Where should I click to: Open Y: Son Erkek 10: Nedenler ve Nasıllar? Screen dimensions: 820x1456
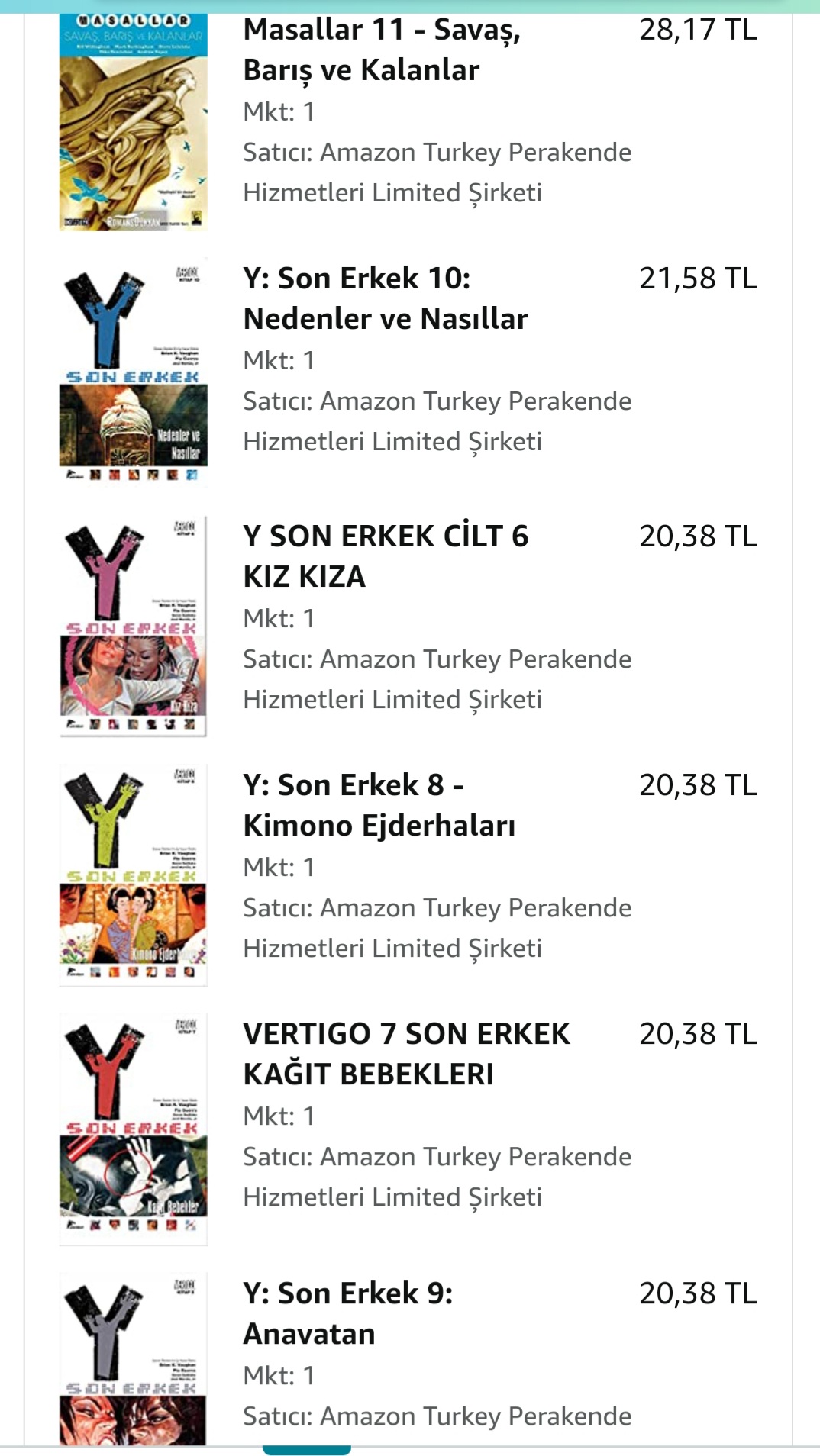click(x=385, y=298)
